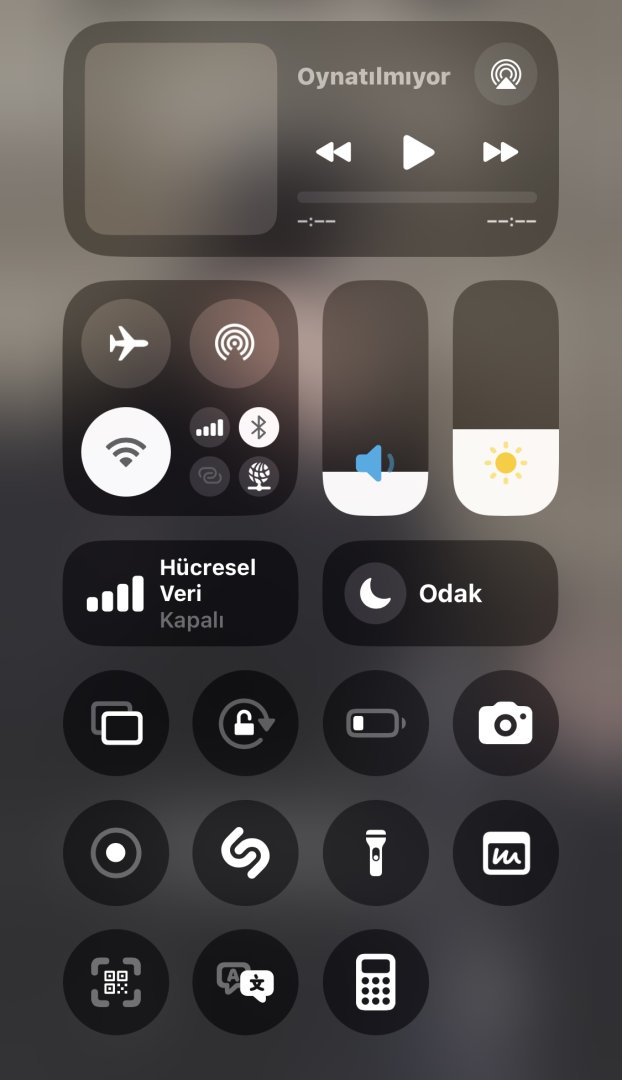Enable Odak focus mode

(x=440, y=593)
